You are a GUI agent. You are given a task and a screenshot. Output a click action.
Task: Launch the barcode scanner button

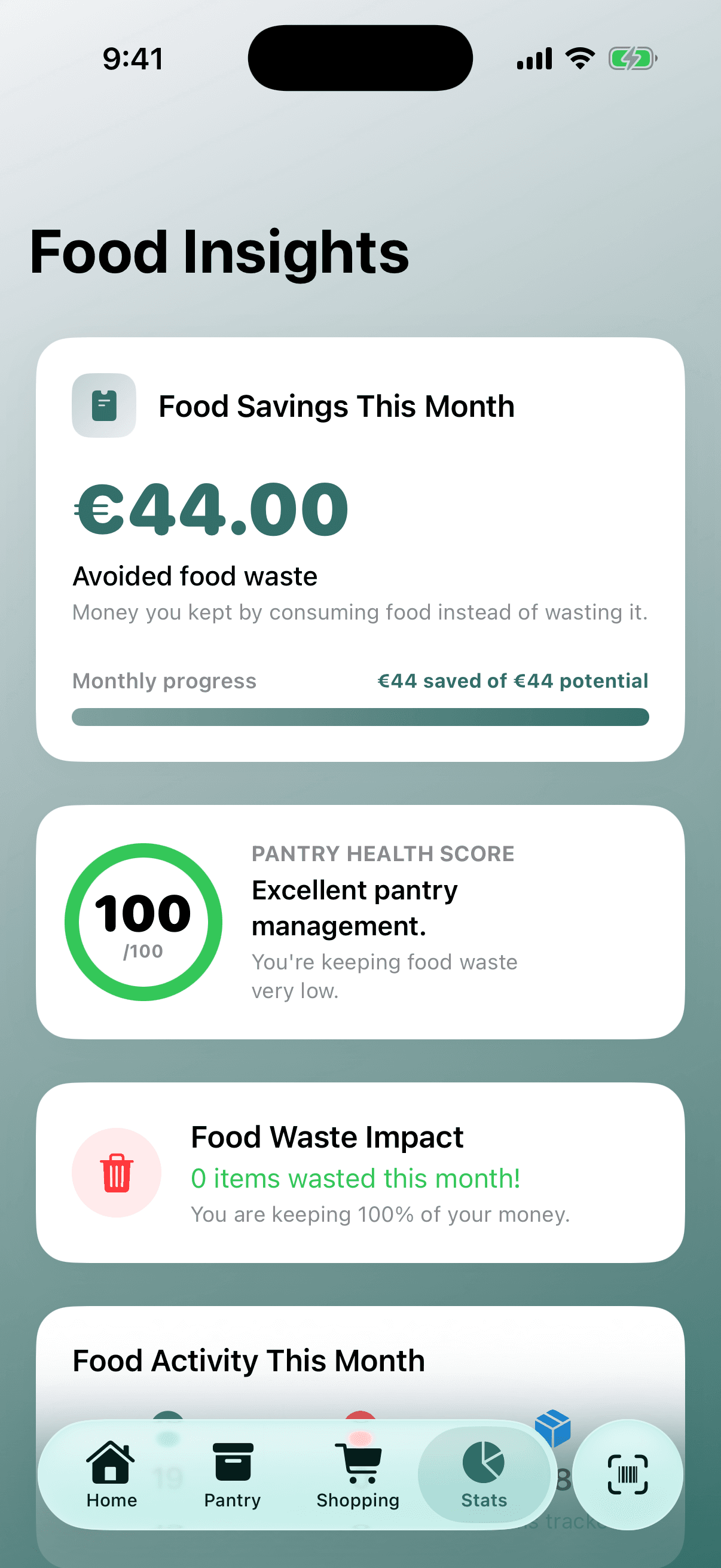[627, 1474]
